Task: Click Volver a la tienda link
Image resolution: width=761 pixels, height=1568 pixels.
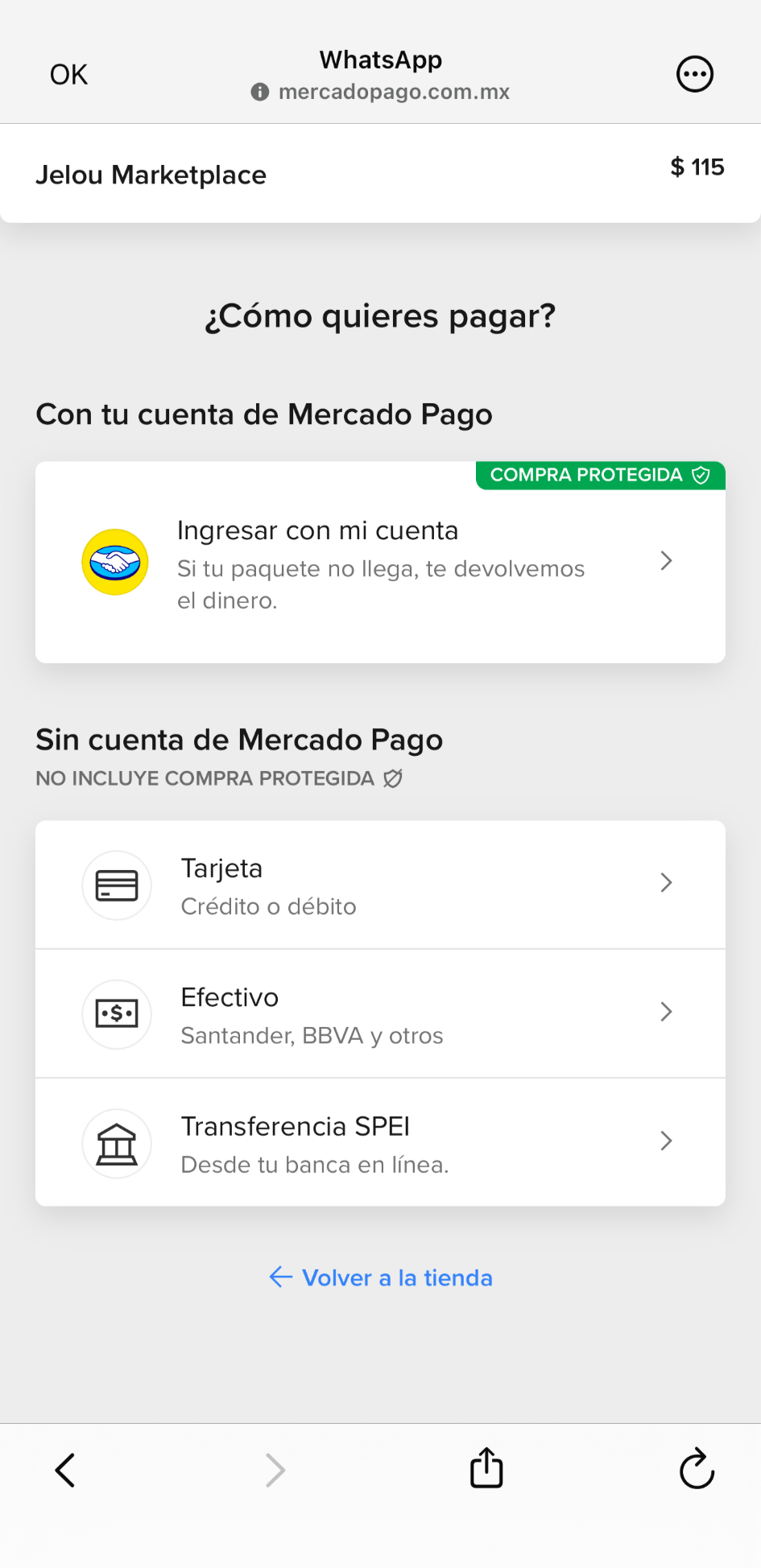Action: (379, 1278)
